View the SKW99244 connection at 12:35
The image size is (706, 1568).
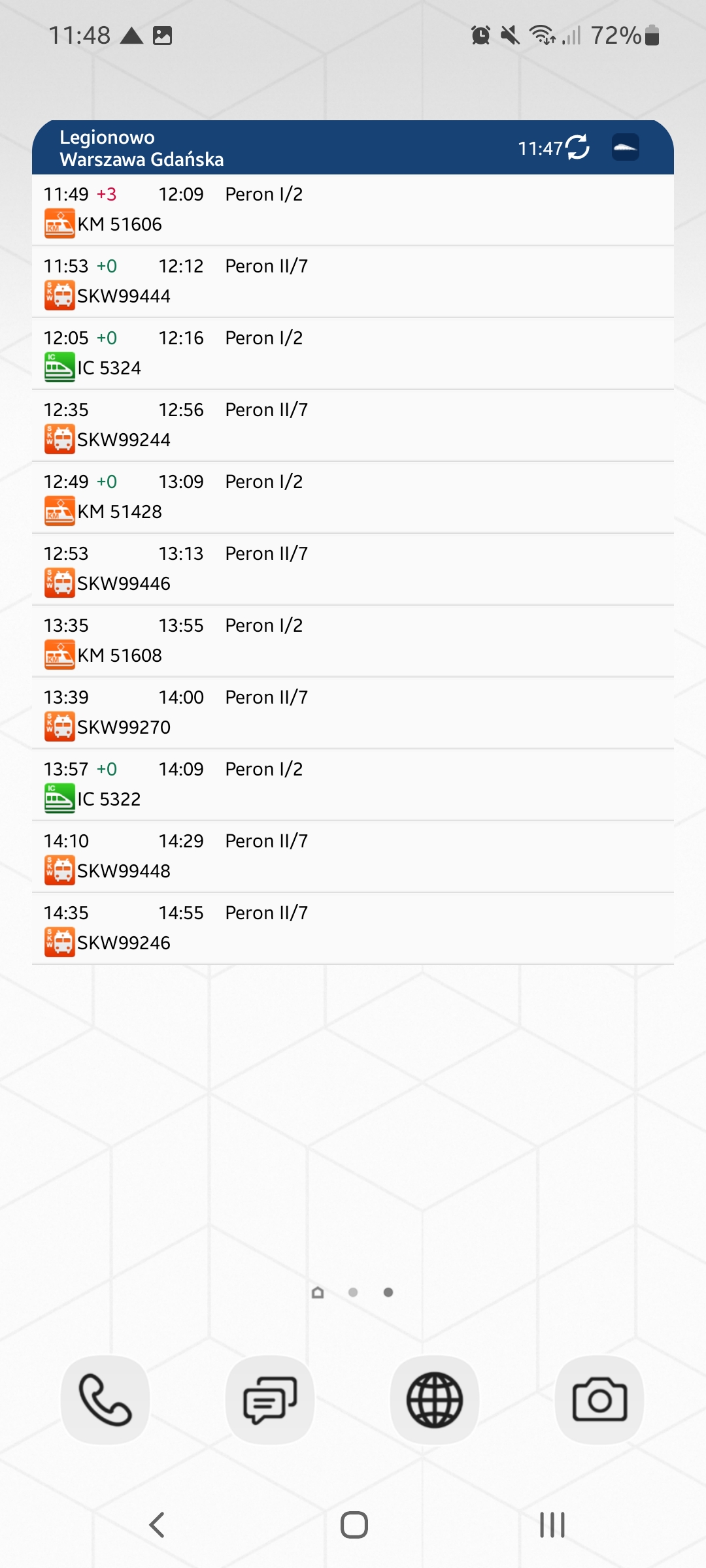(353, 426)
